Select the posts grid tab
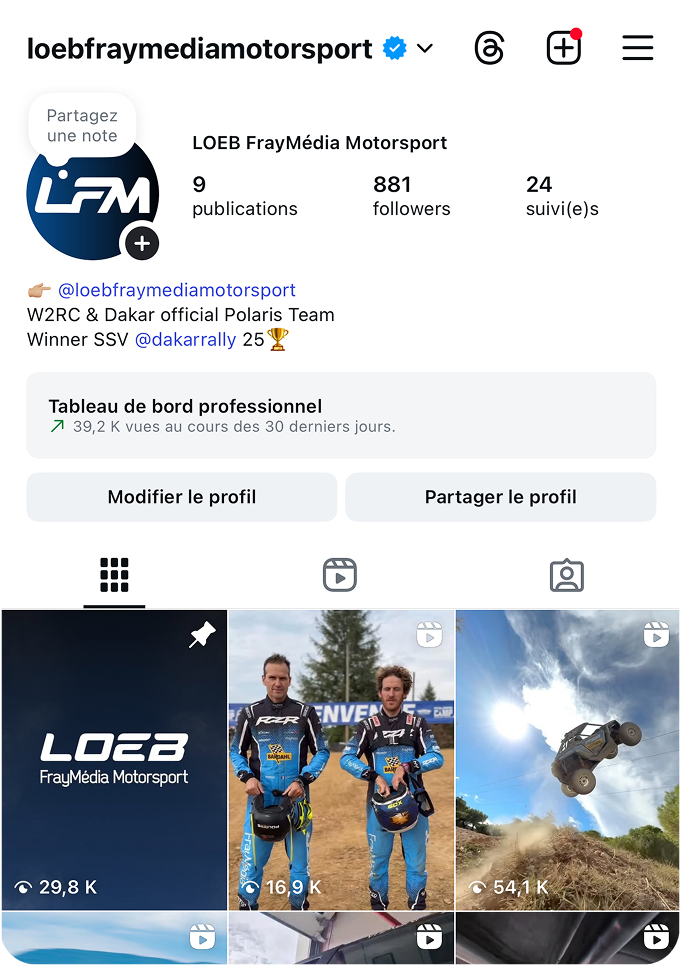Screen dimensions: 680x965 [114, 575]
